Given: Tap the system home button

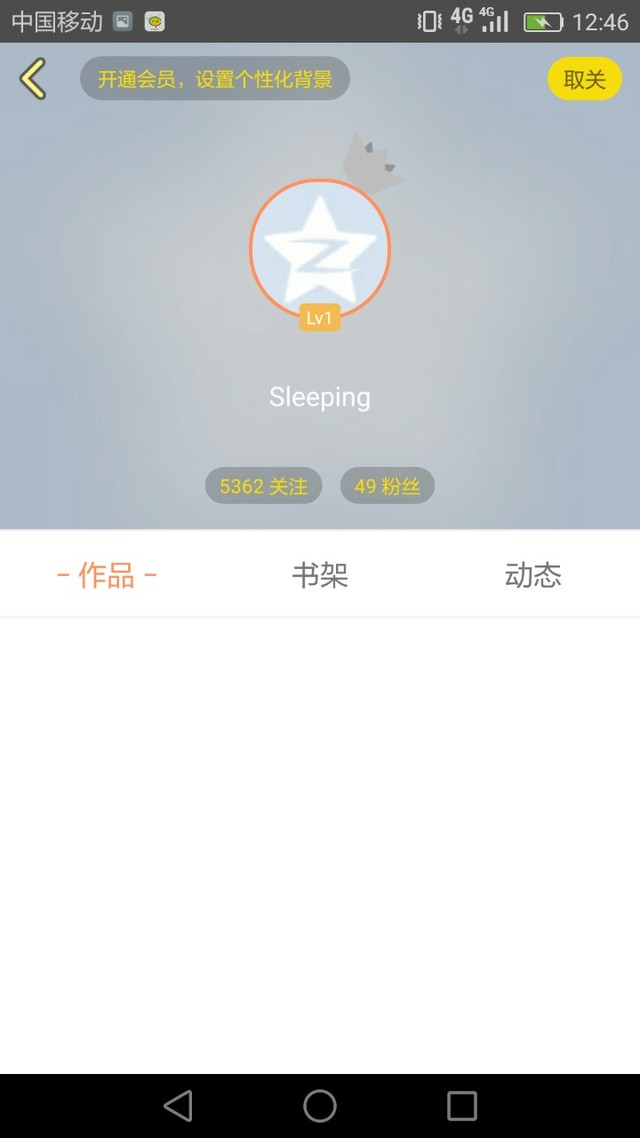Looking at the screenshot, I should point(320,1106).
